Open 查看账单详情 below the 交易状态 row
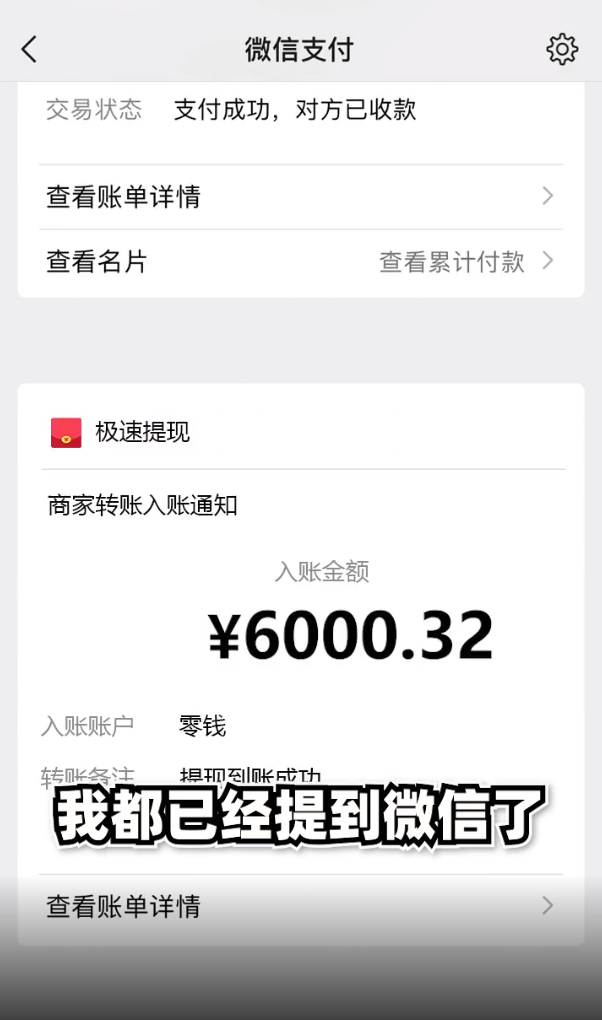 [301, 196]
